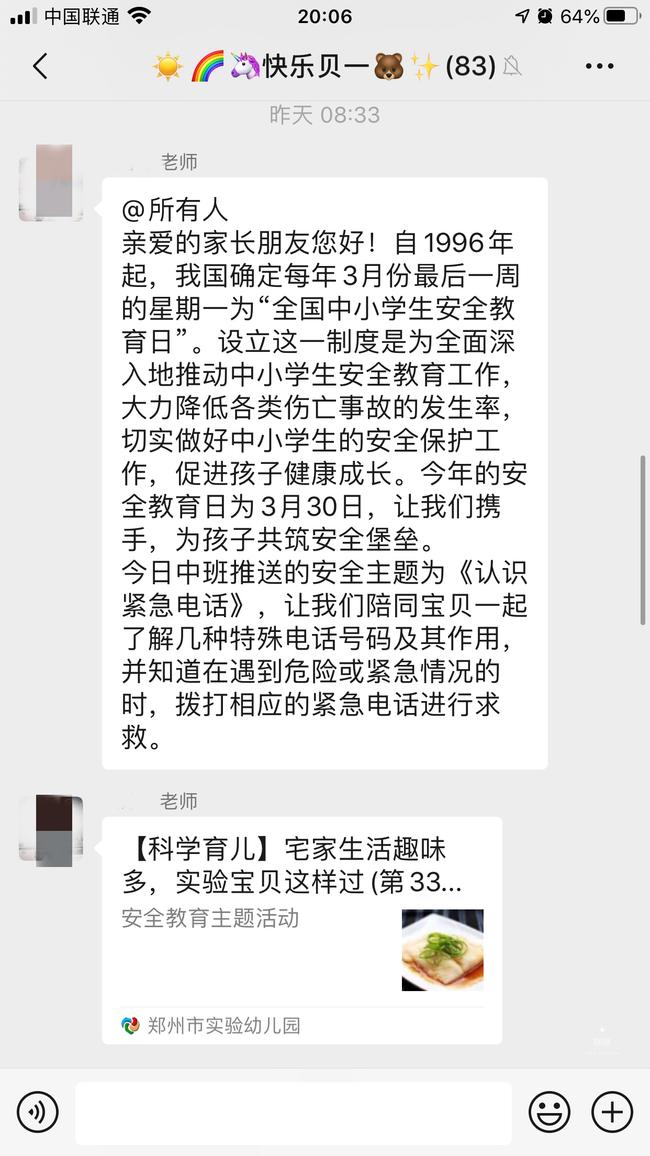Image resolution: width=650 pixels, height=1156 pixels.
Task: Open the shared 科学育儿 article card
Action: click(x=301, y=930)
